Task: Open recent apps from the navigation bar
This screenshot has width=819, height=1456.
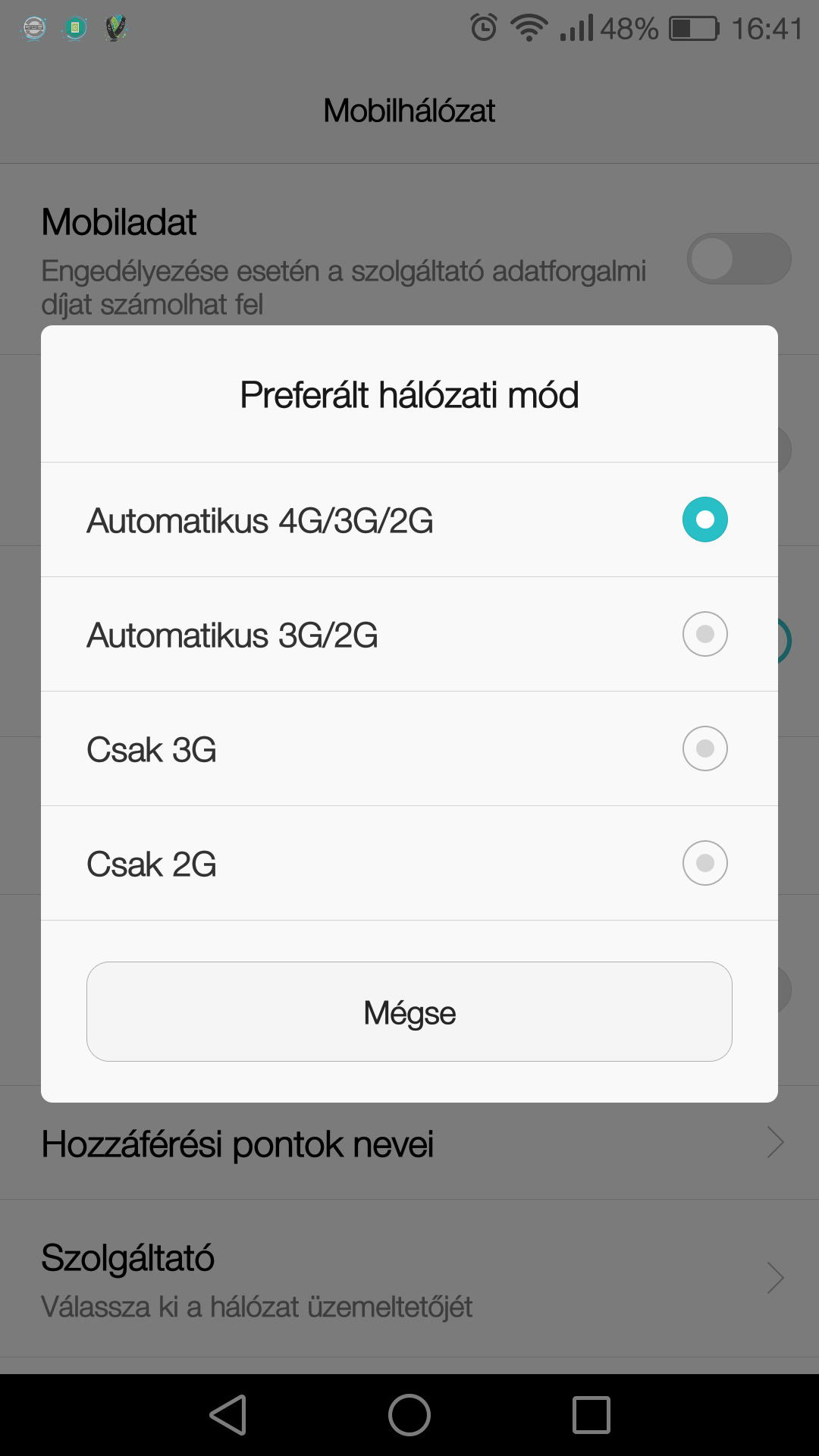Action: [591, 1415]
